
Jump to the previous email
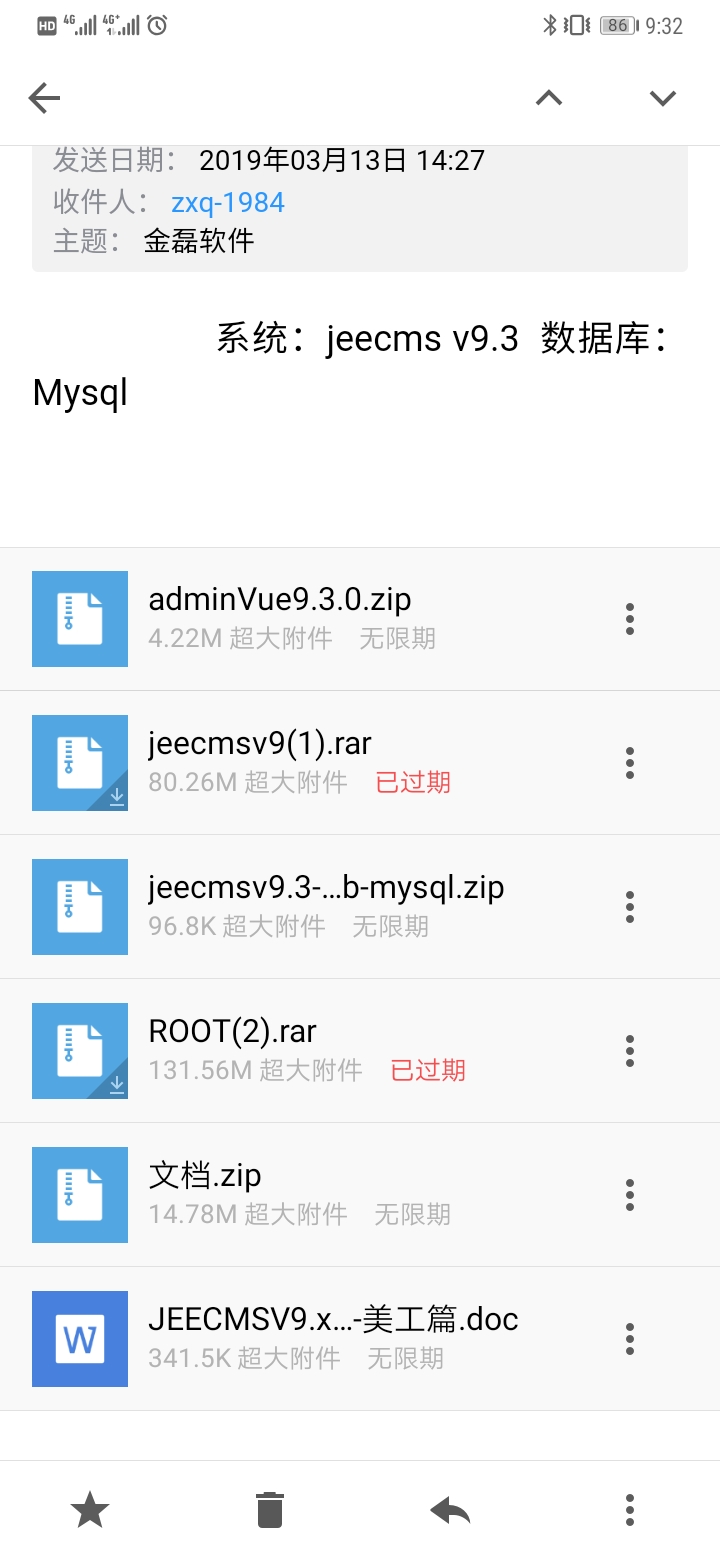[x=549, y=98]
